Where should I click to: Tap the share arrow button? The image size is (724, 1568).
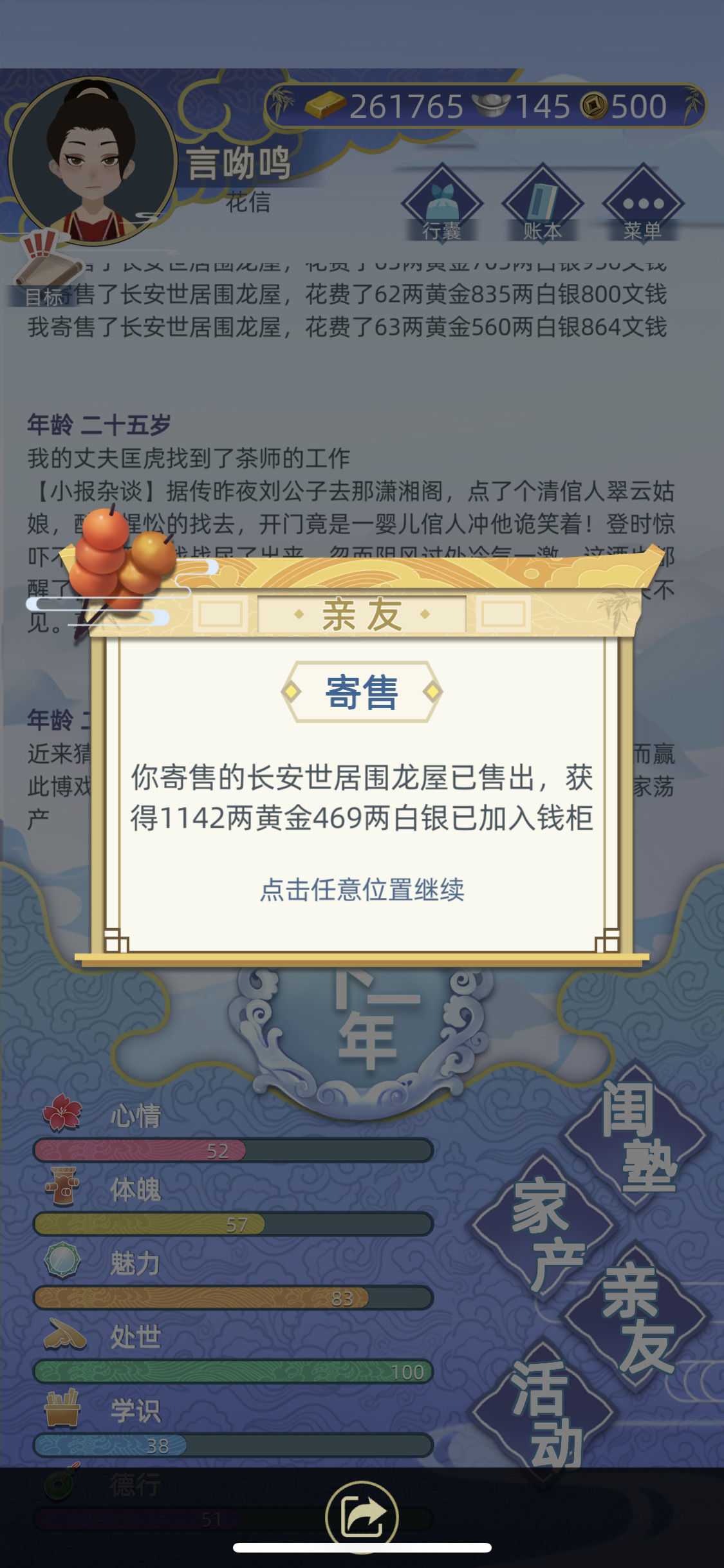click(x=362, y=1517)
